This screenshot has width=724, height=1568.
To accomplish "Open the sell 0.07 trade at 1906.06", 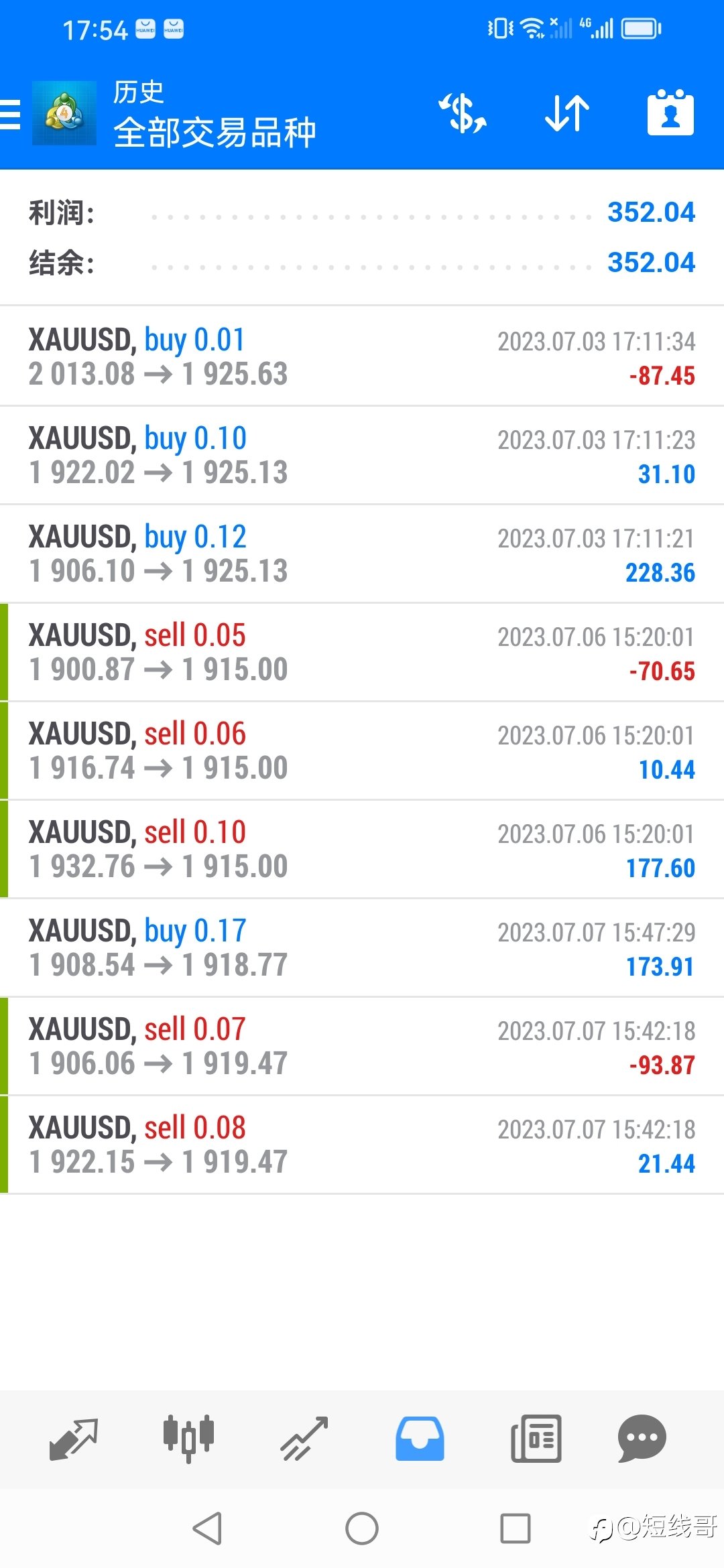I will 362,1046.
